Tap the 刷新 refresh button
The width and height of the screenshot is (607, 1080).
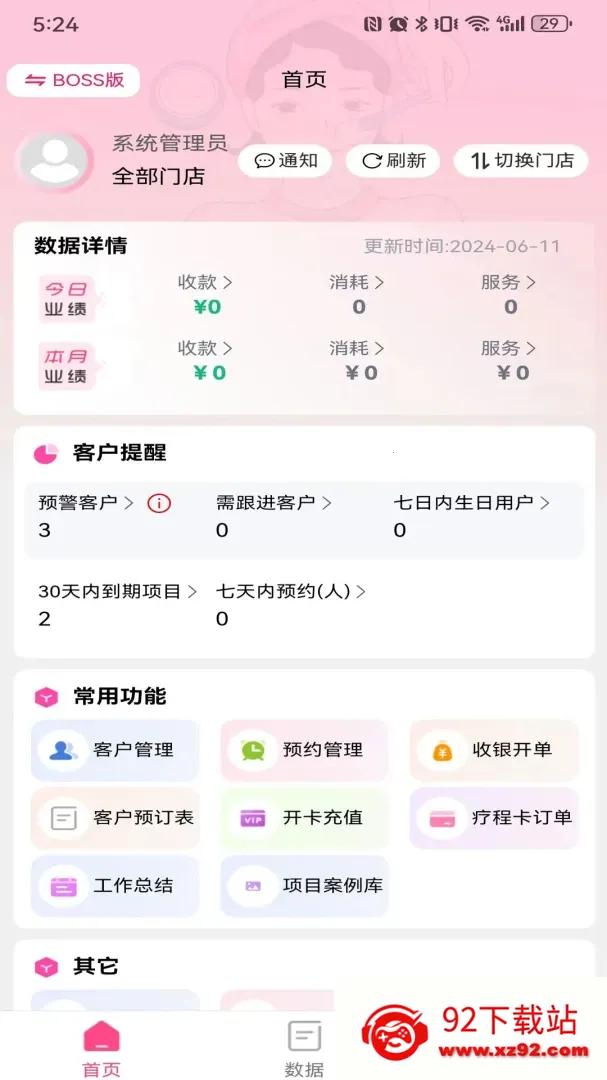click(393, 160)
